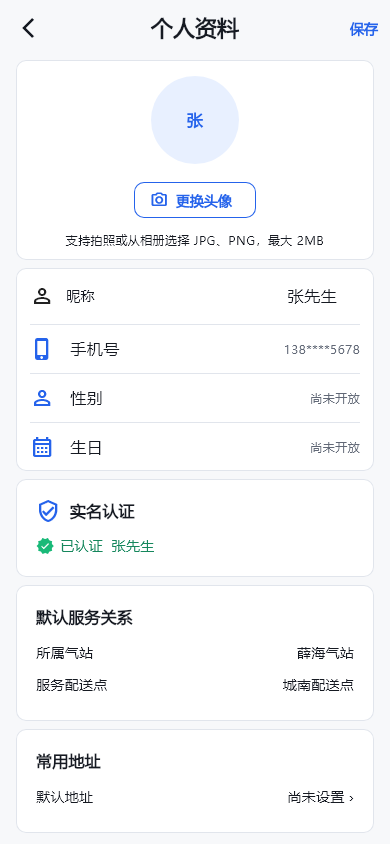
Task: Go back using the top-left arrow
Action: point(29,28)
